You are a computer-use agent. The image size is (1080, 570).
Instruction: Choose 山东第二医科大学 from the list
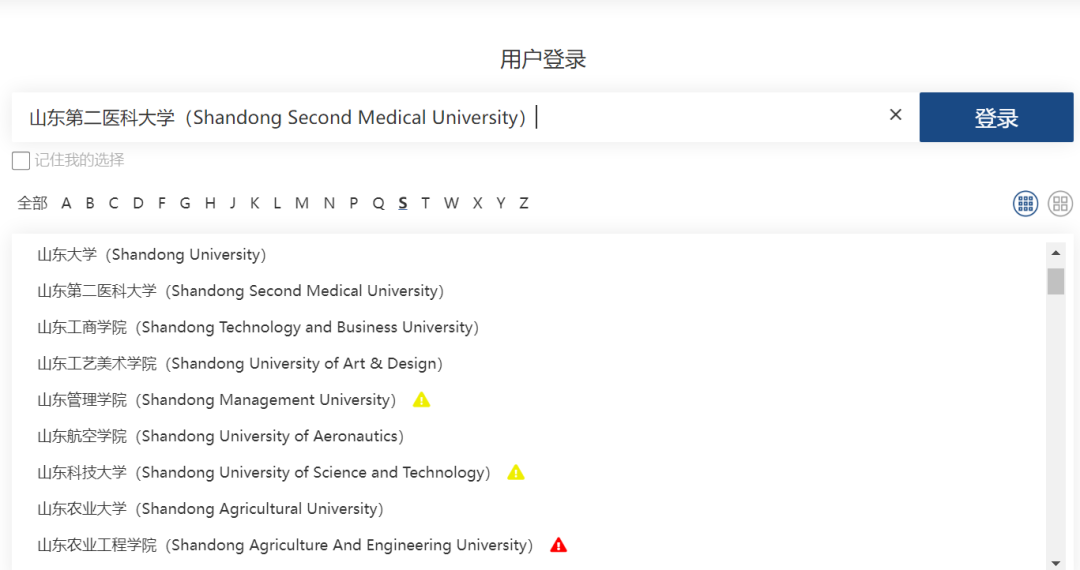(x=240, y=291)
